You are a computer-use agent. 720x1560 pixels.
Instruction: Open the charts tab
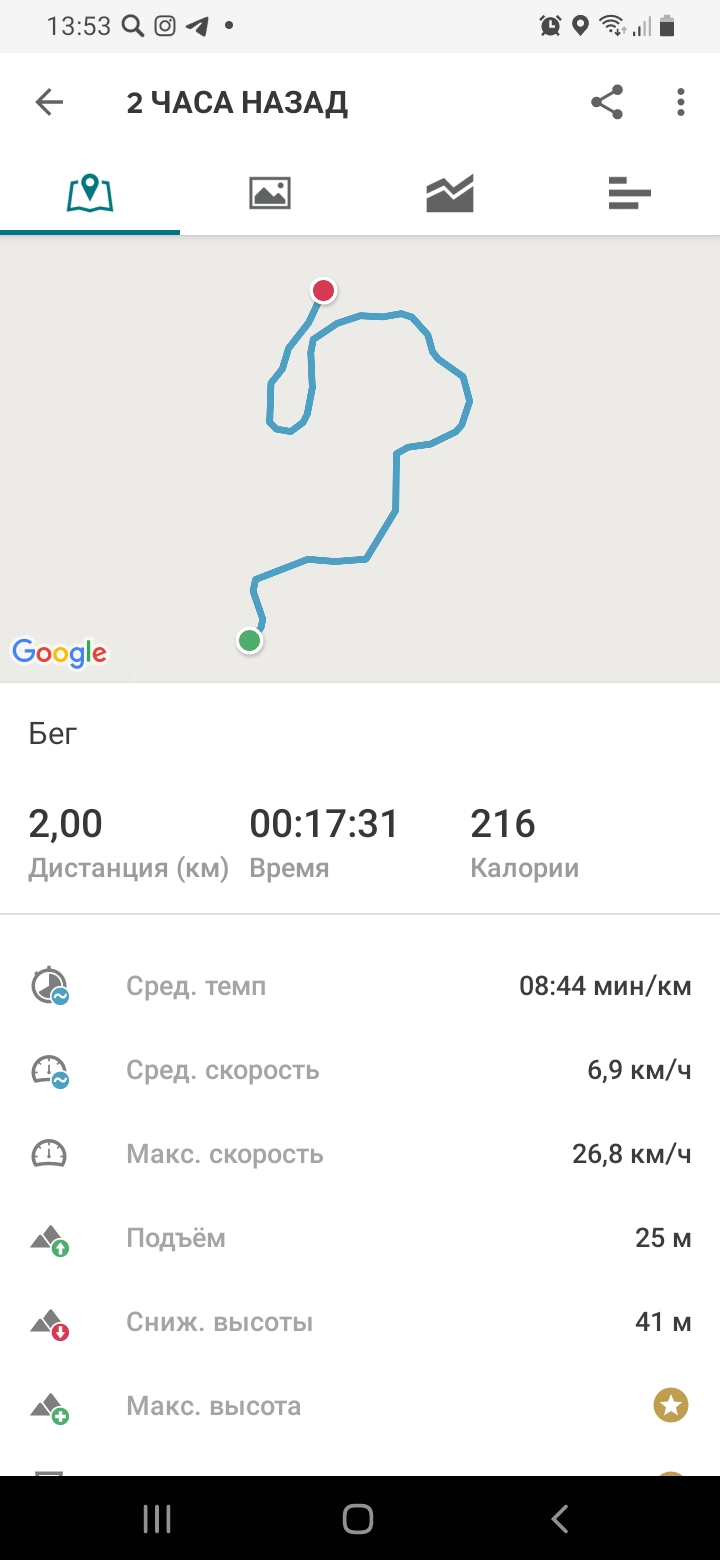point(450,192)
